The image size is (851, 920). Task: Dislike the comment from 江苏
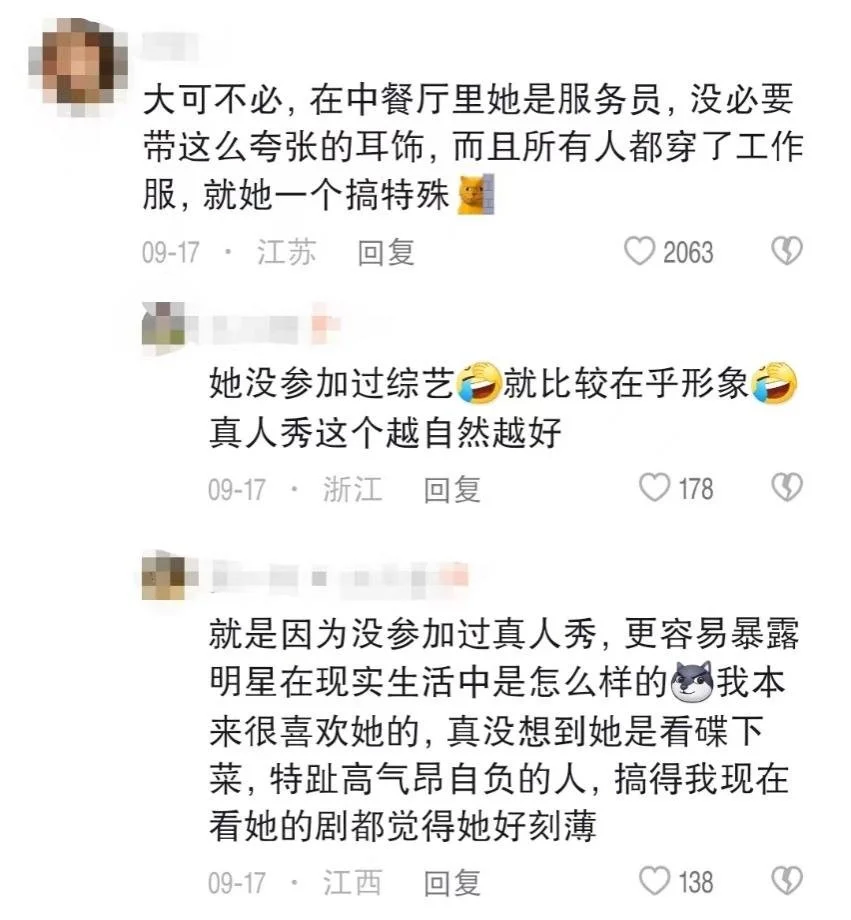(x=788, y=251)
